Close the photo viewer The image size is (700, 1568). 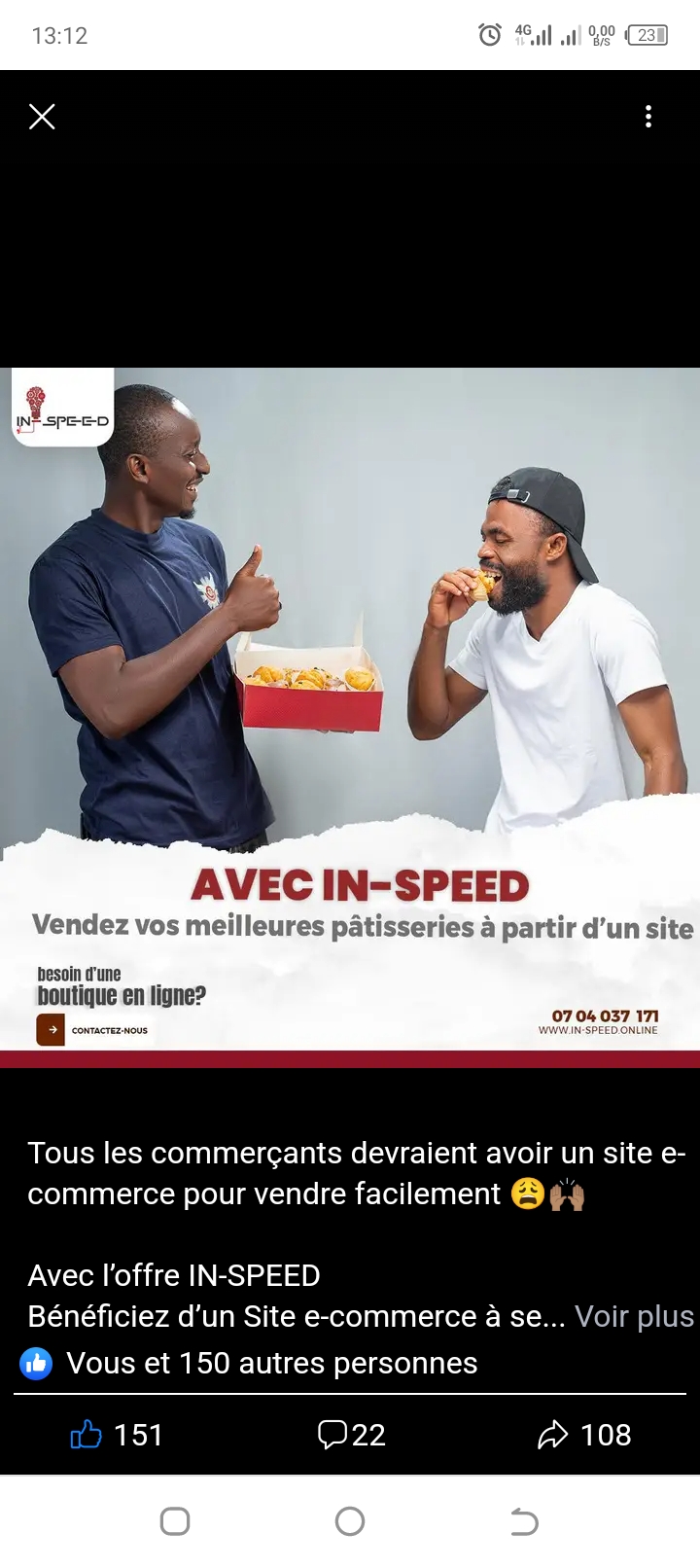[42, 117]
